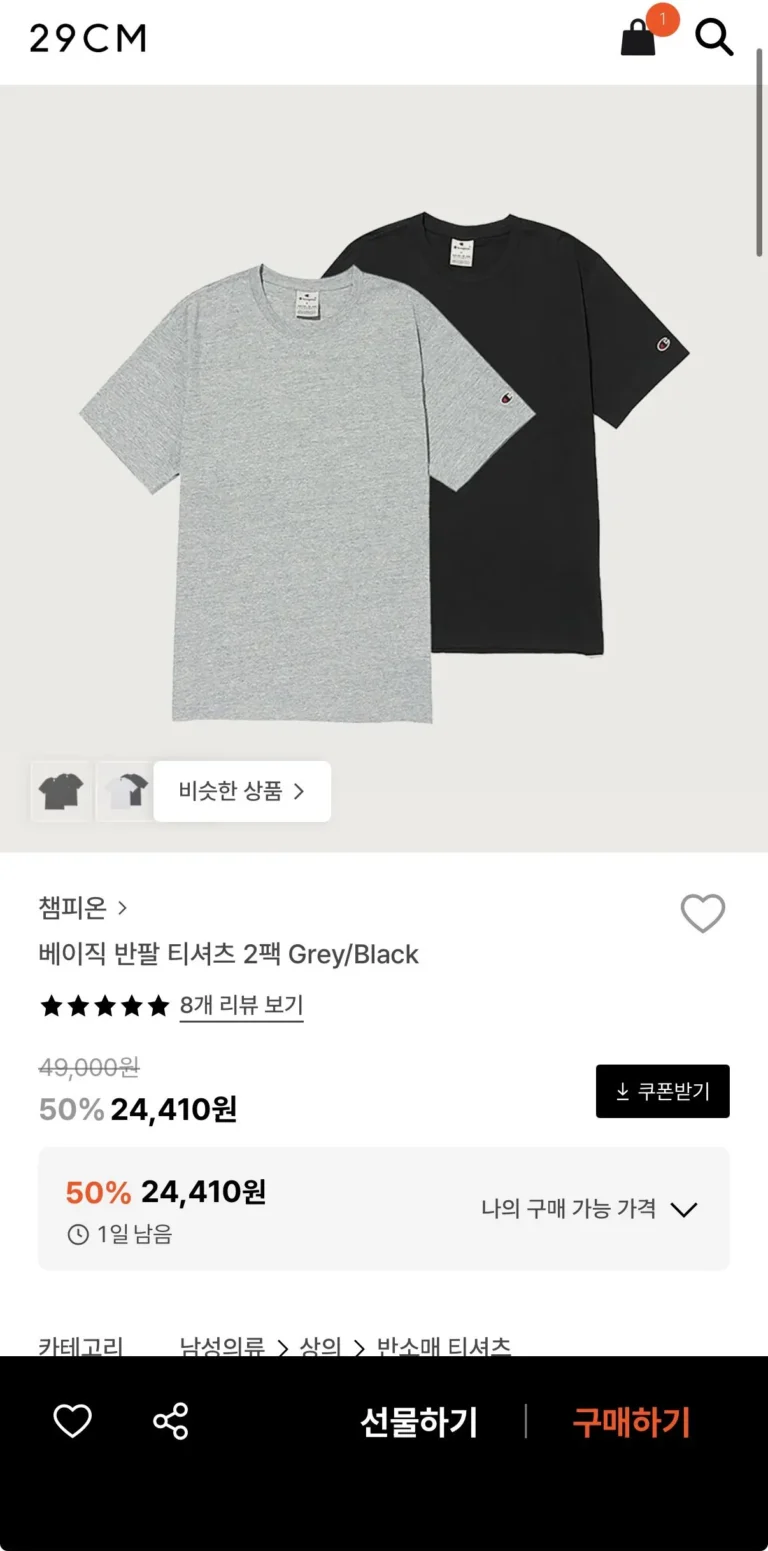Open search from the top bar

[x=714, y=38]
